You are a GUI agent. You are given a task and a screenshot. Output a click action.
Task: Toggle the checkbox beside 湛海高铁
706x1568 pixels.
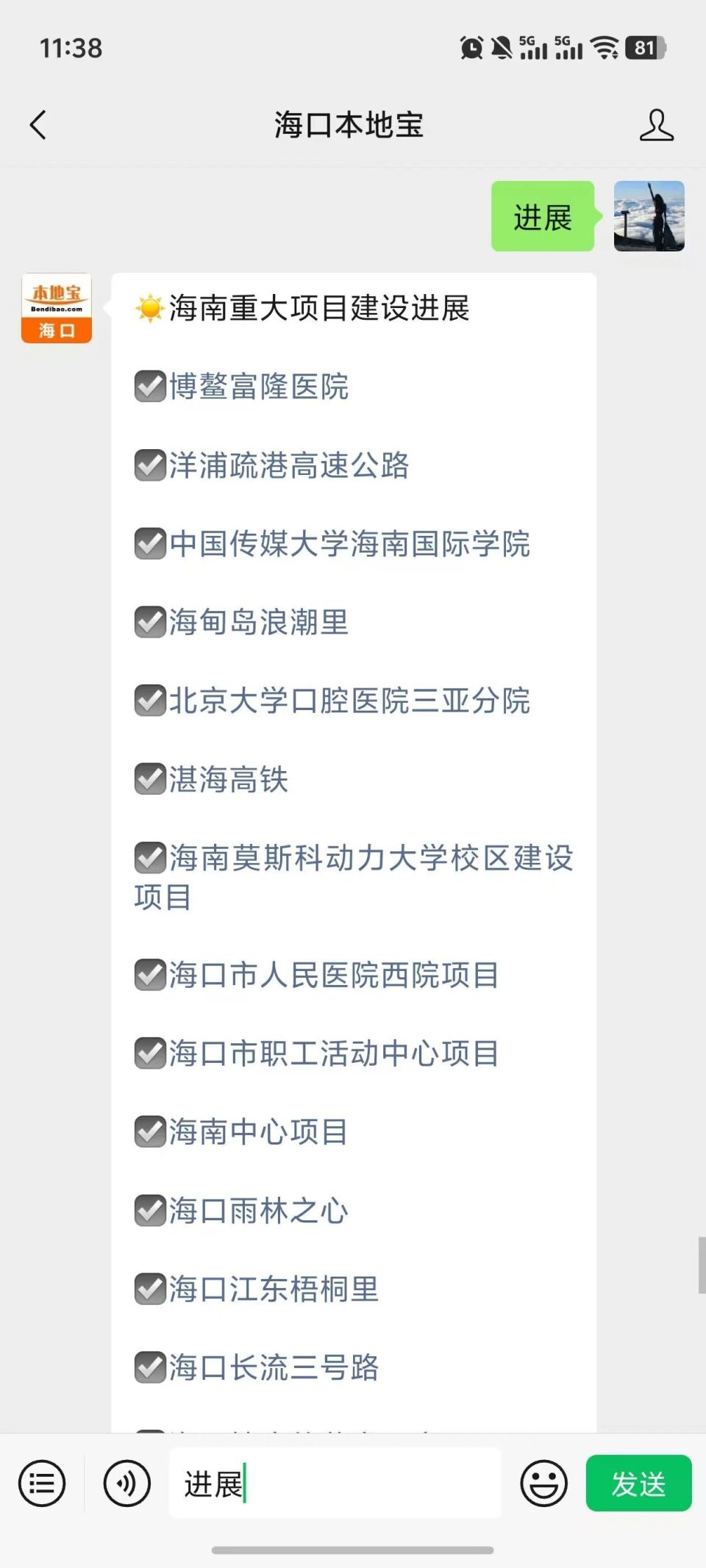click(149, 780)
